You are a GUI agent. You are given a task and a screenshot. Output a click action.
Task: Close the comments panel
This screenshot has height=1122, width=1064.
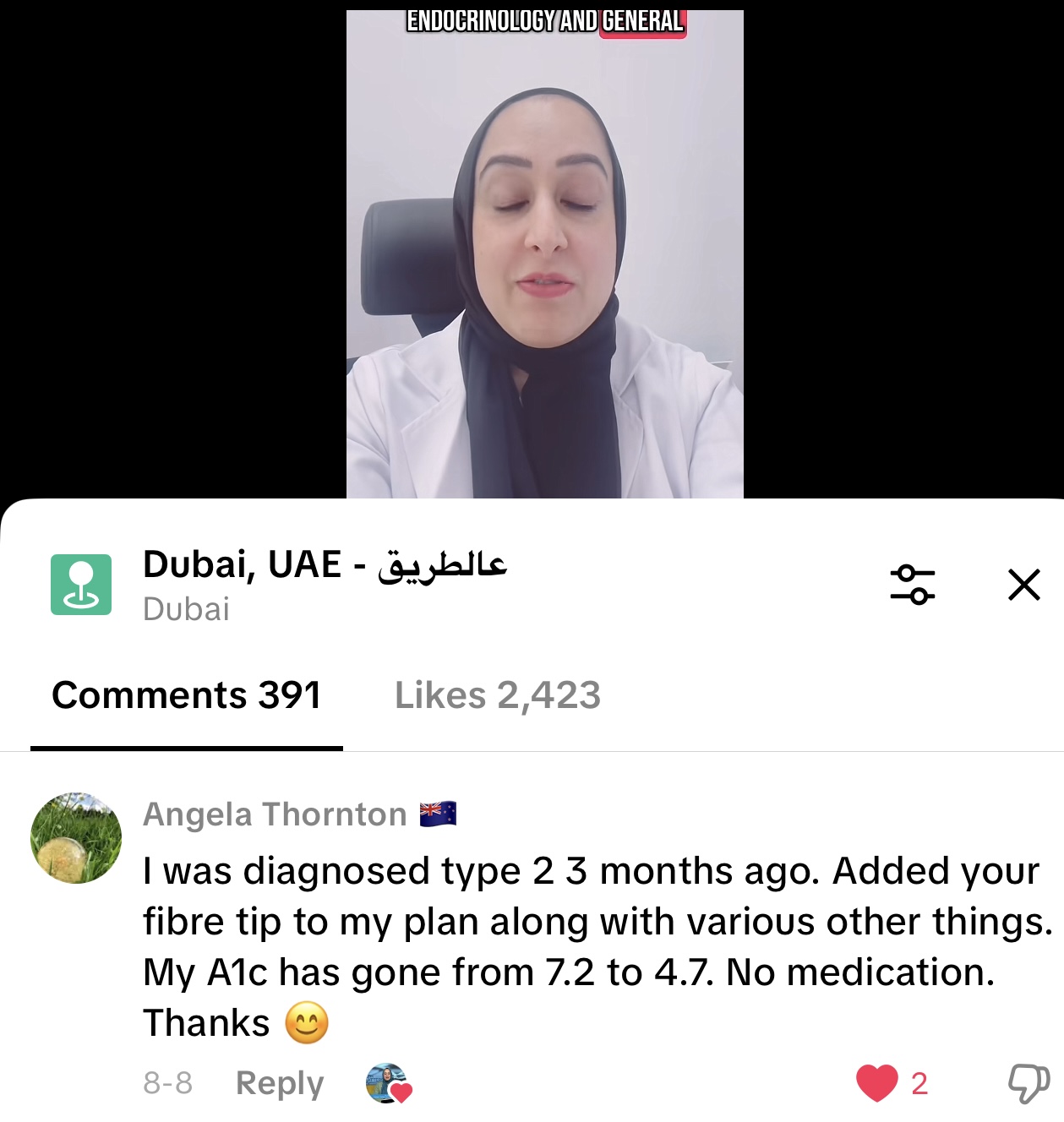click(1023, 585)
